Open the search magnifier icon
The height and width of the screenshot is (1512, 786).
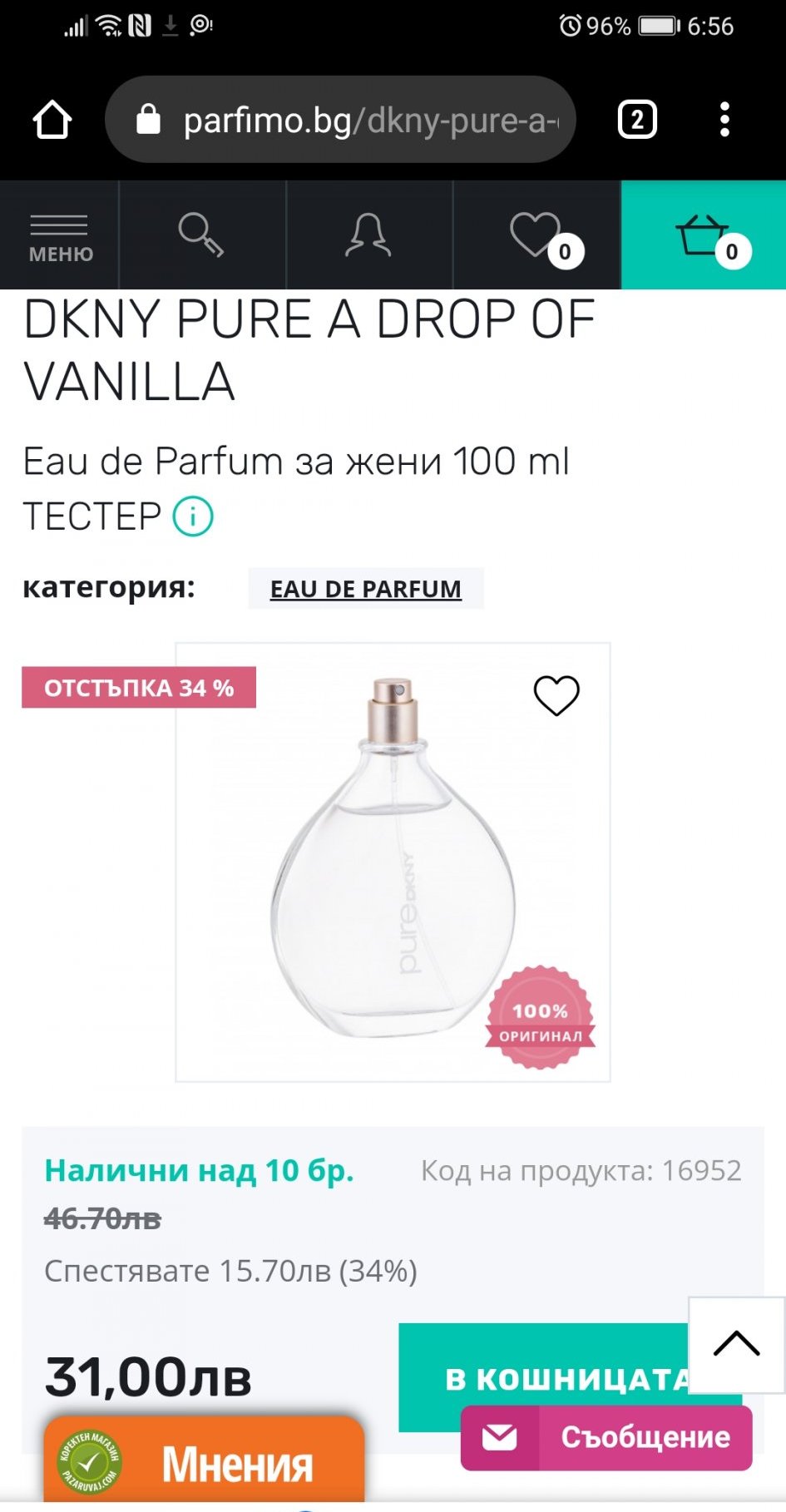click(202, 235)
